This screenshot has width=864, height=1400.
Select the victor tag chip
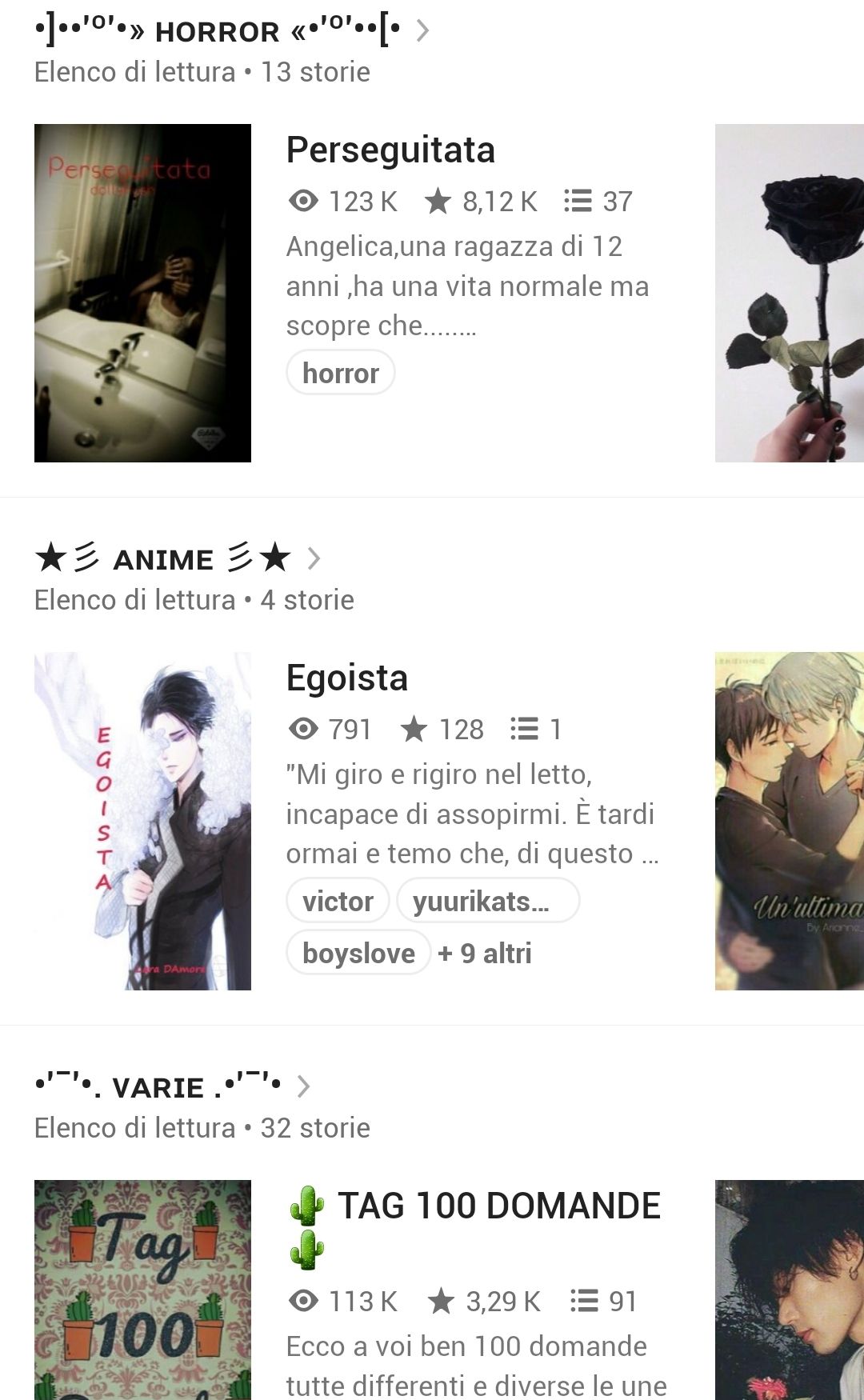pyautogui.click(x=338, y=901)
